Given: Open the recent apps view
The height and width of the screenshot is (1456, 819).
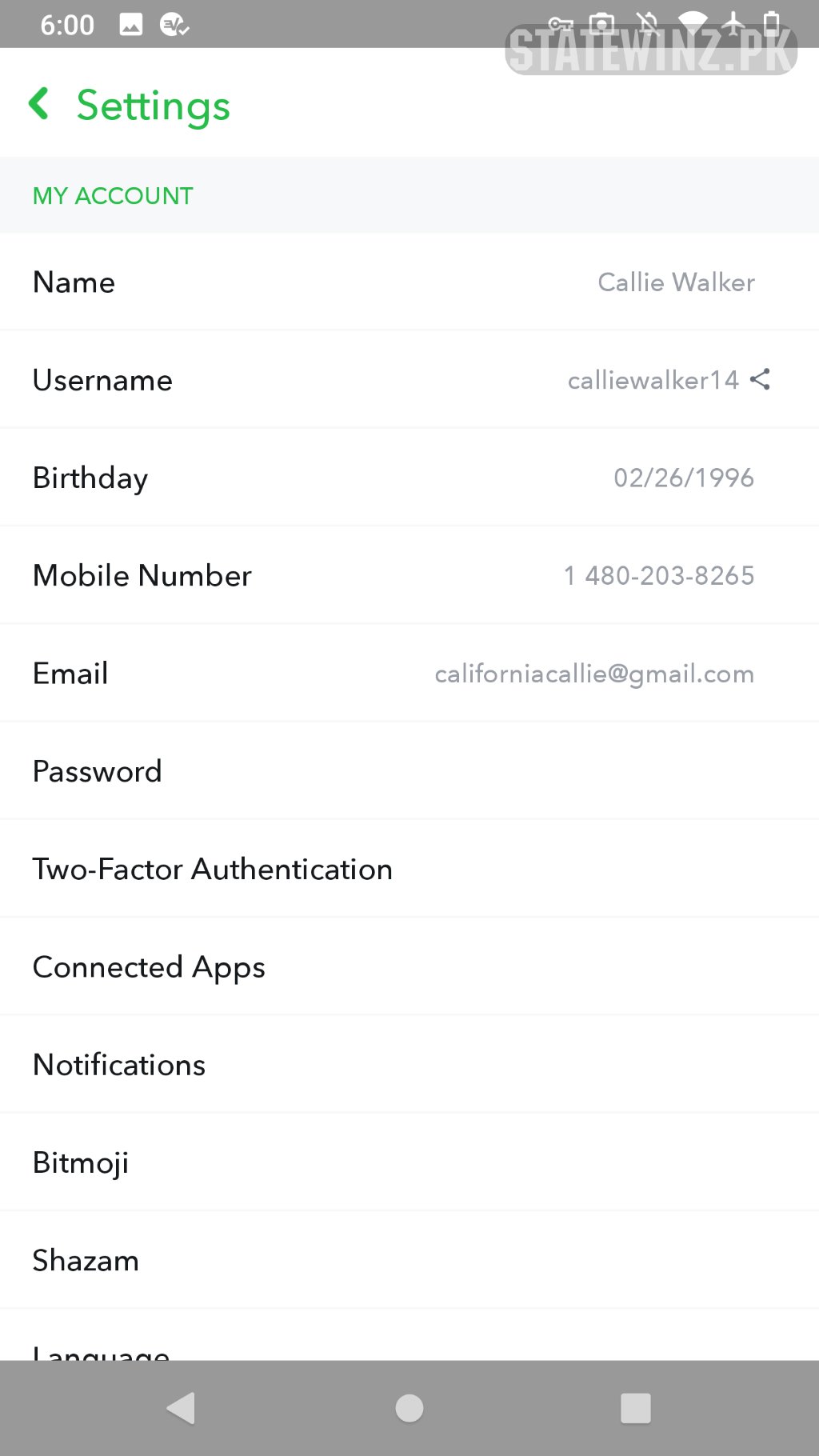Looking at the screenshot, I should 636,1408.
